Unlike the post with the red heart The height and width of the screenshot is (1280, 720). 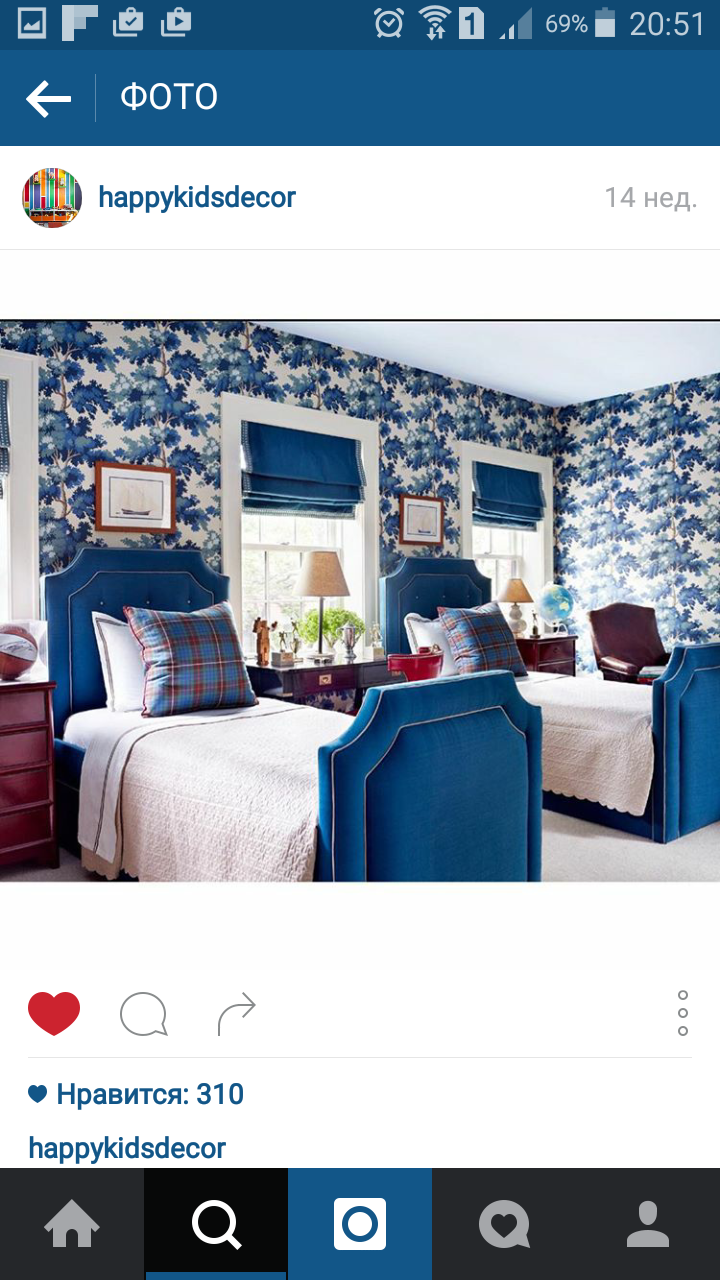tap(54, 1014)
